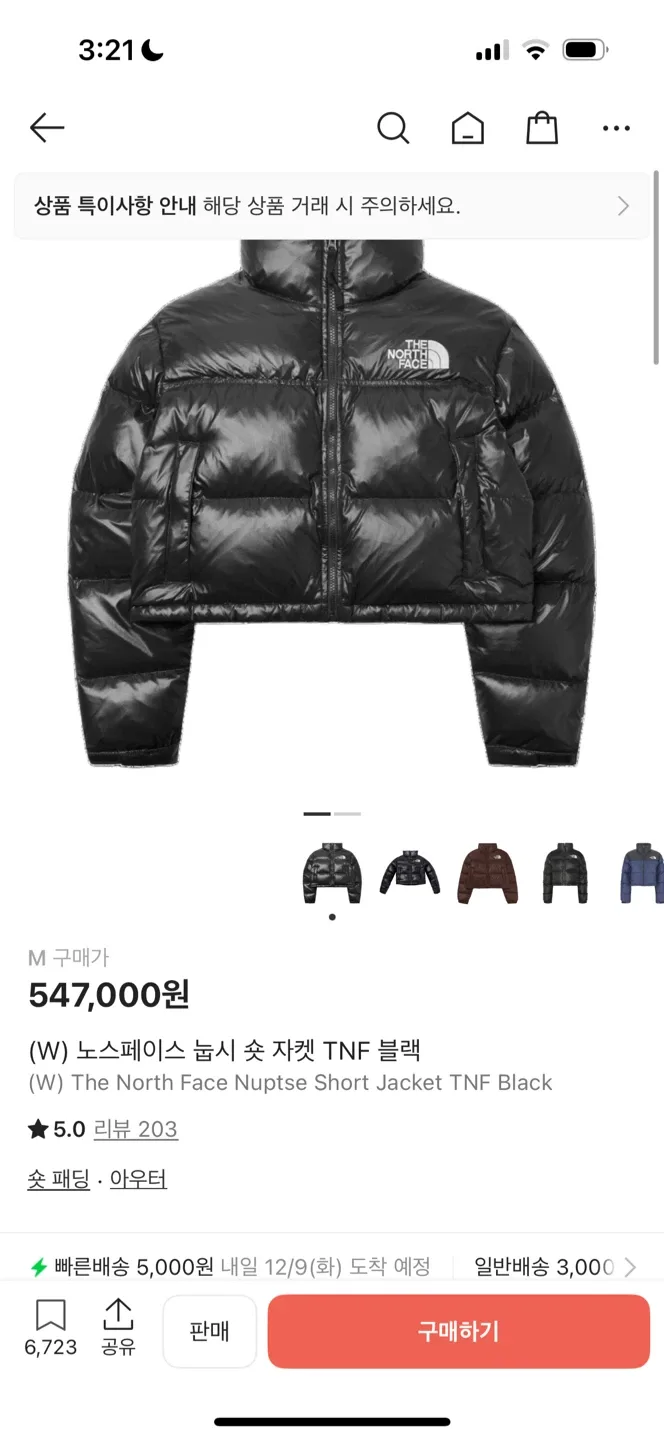Viewport: 664px width, 1440px height.
Task: Share this product via 공유
Action: 118,1328
